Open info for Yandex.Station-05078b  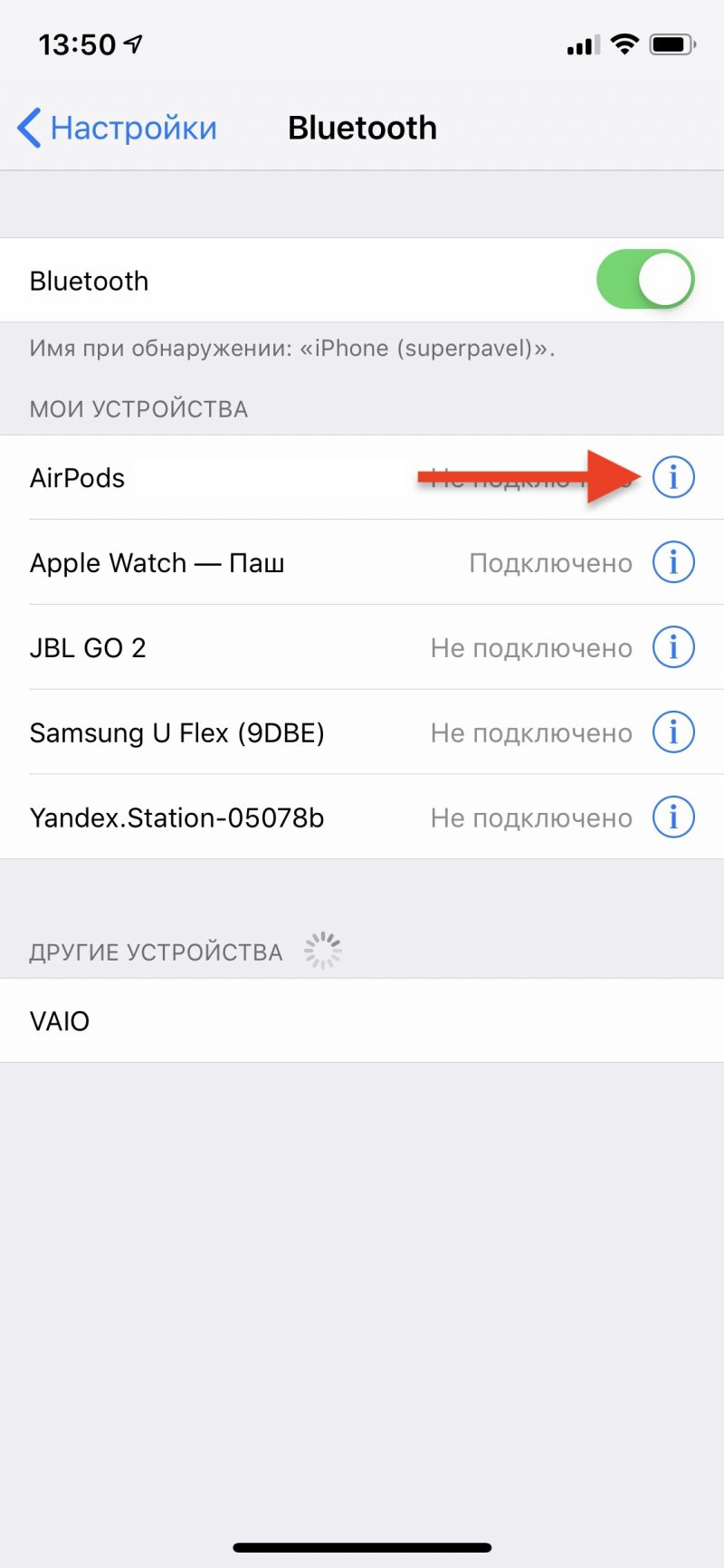[x=673, y=817]
